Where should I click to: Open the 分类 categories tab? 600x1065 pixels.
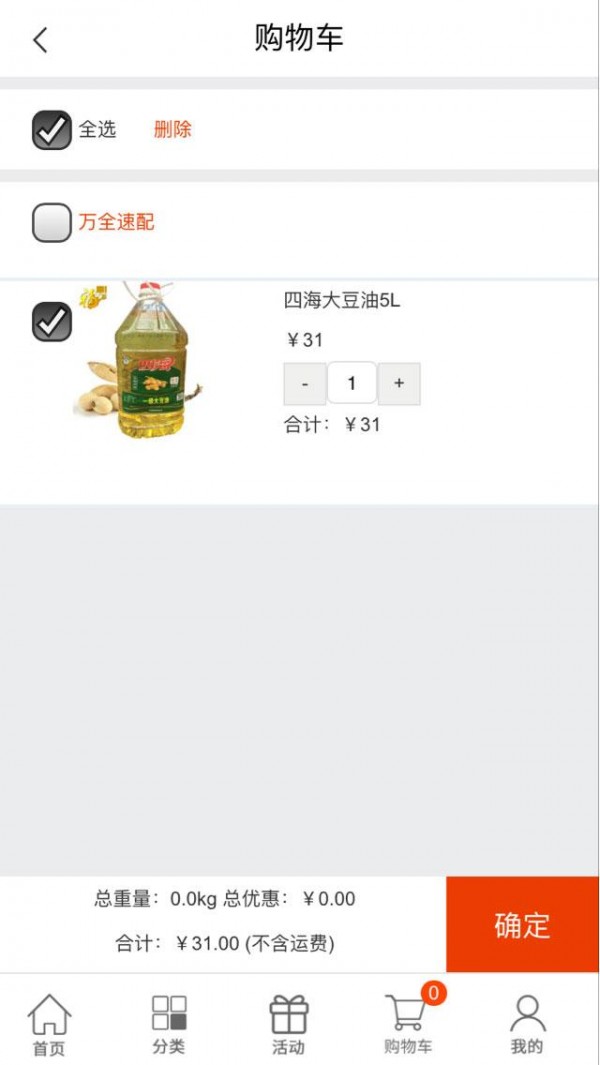coord(169,1025)
